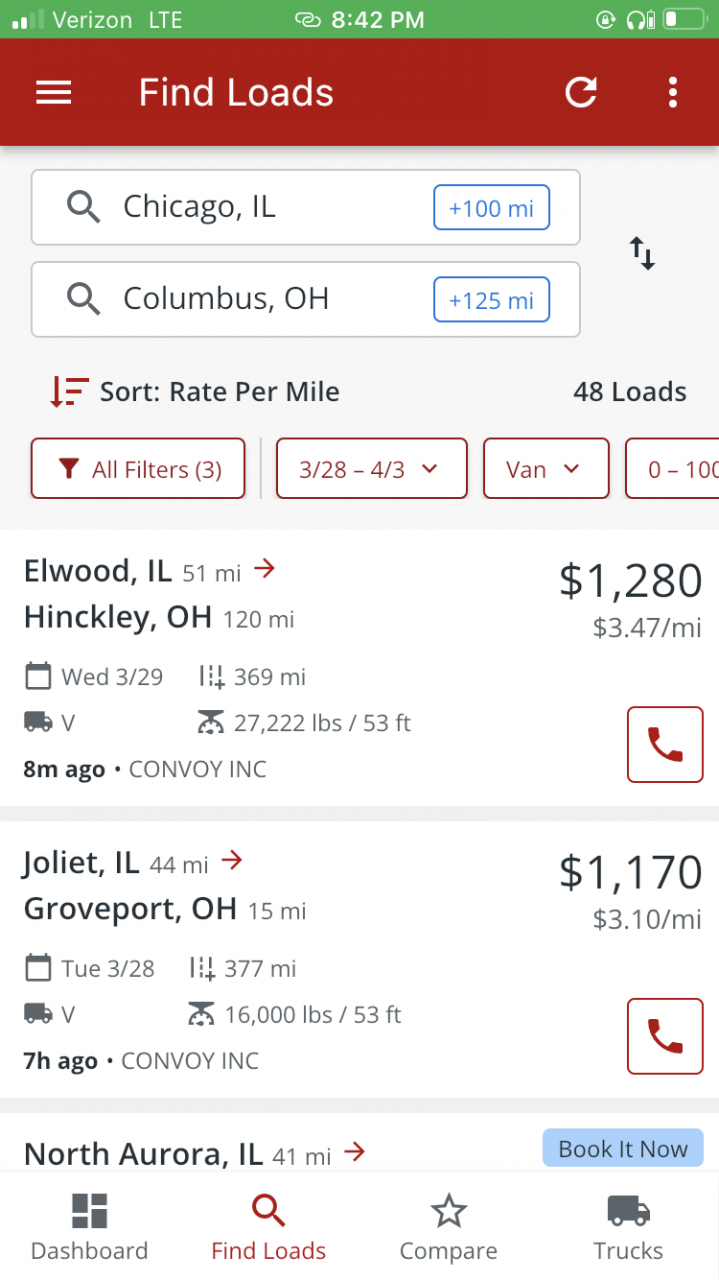Switch to the Dashboard tab
The height and width of the screenshot is (1280, 719).
[x=89, y=1227]
